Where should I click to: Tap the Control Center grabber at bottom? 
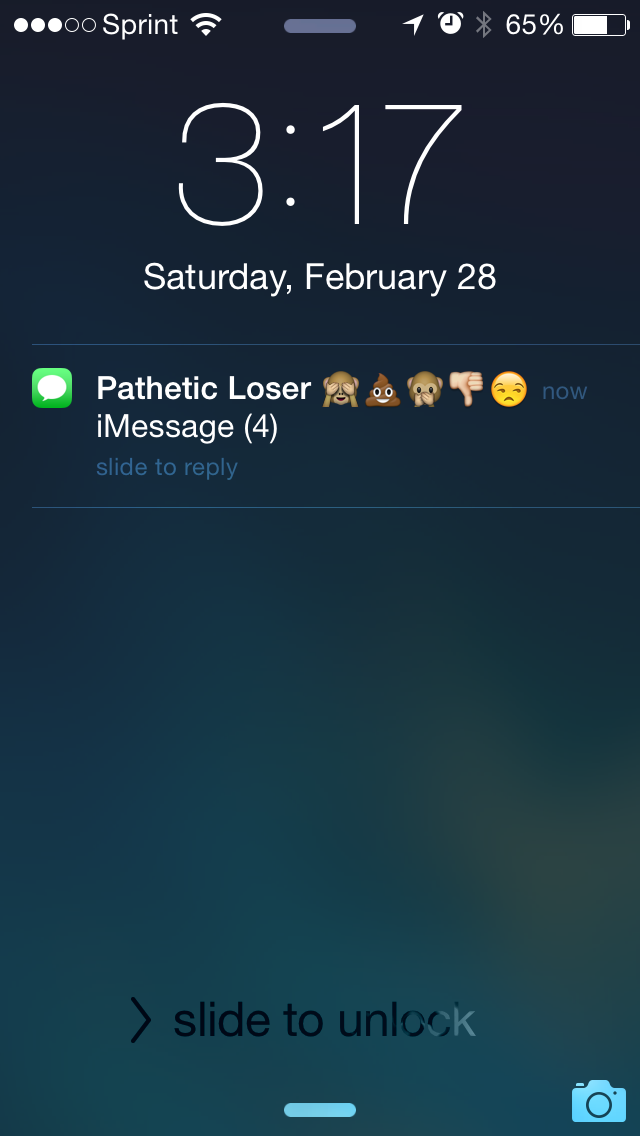tap(320, 1110)
